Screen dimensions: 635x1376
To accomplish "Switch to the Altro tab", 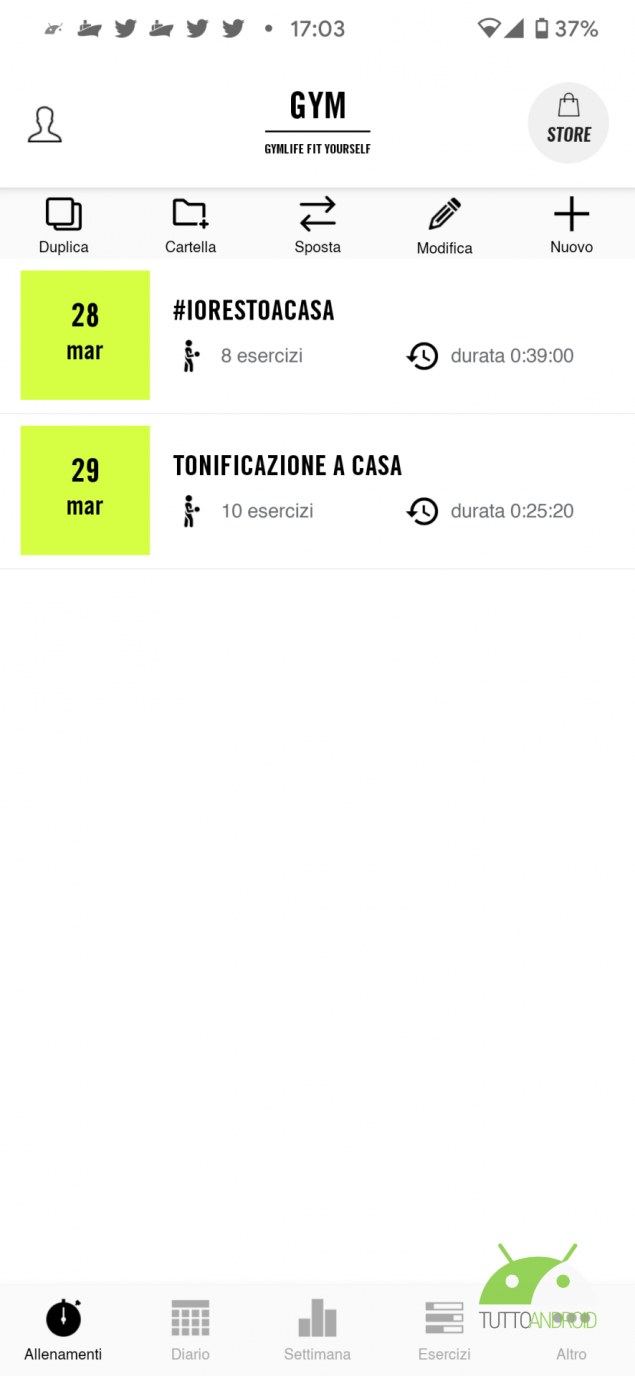I will tap(571, 1330).
